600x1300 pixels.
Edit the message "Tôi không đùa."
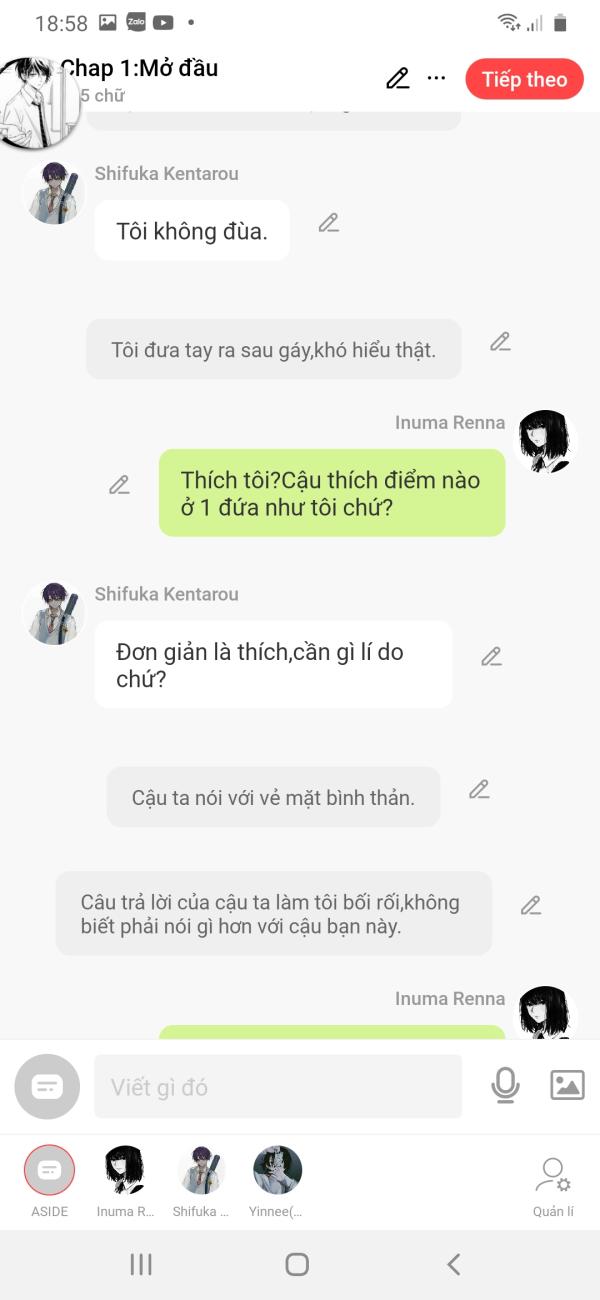click(x=329, y=223)
